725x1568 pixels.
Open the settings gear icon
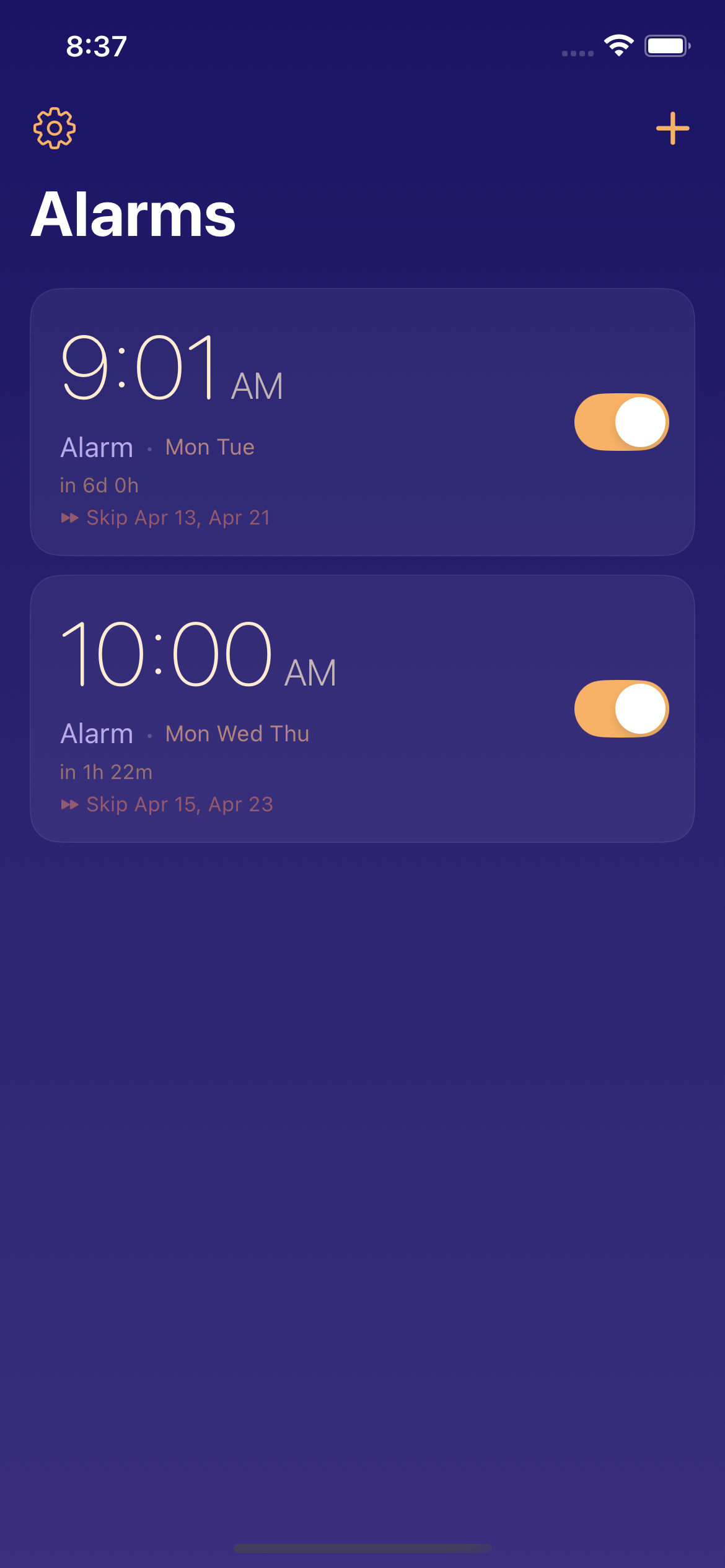pos(55,128)
